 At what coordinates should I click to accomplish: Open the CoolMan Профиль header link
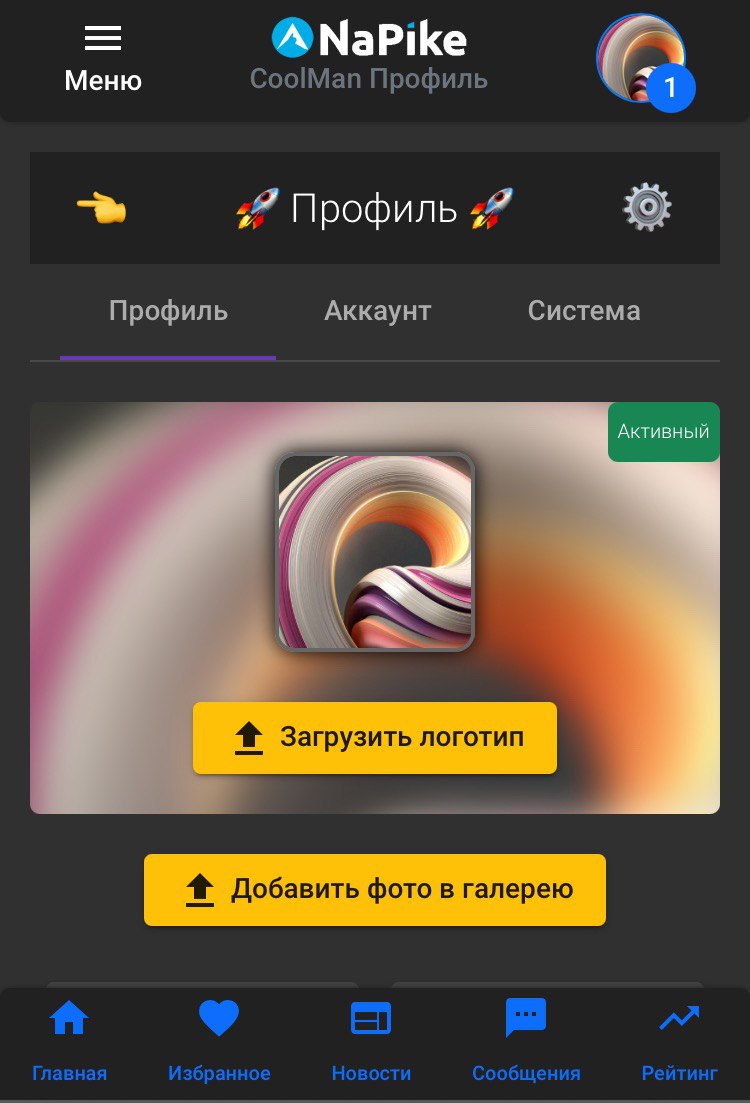pos(371,79)
